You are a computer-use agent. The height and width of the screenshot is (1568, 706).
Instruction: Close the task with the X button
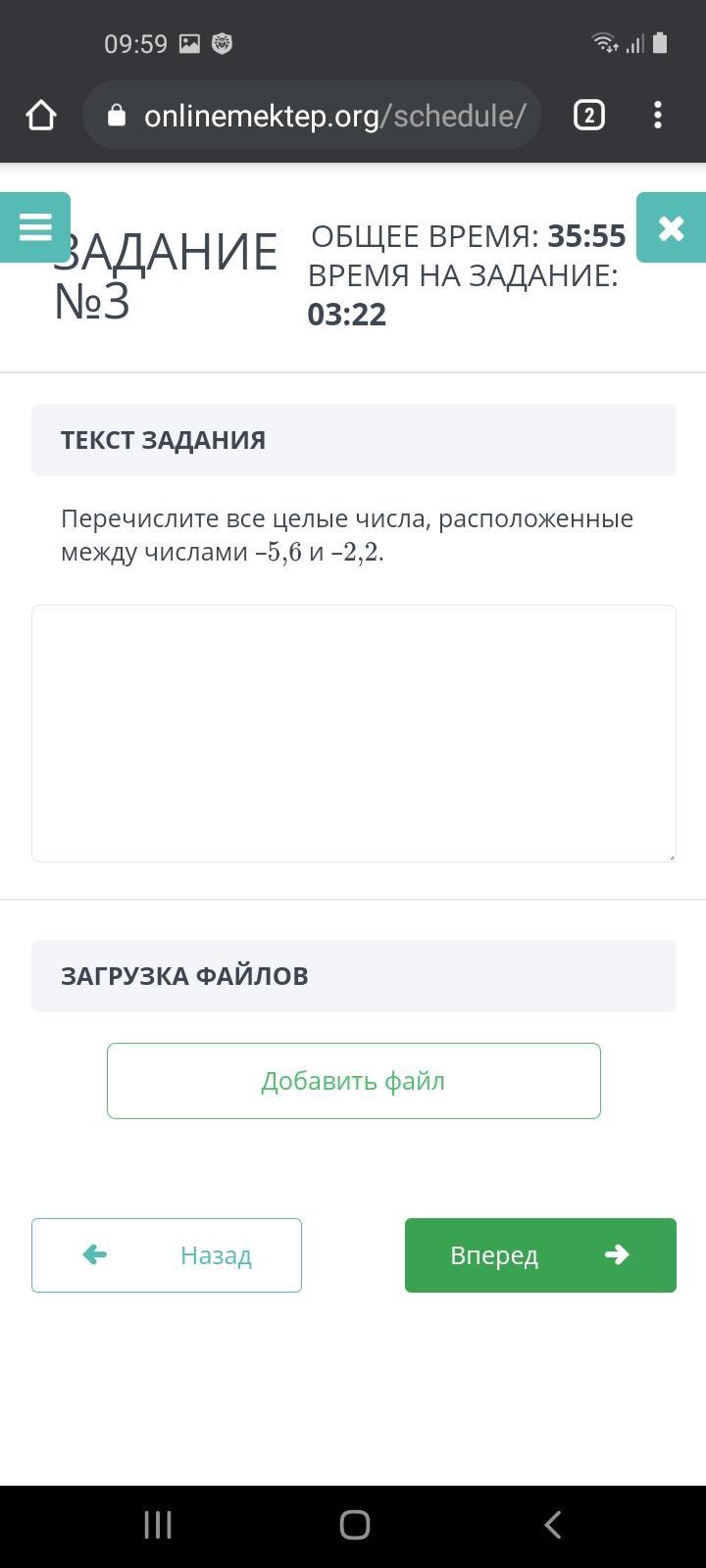[671, 227]
